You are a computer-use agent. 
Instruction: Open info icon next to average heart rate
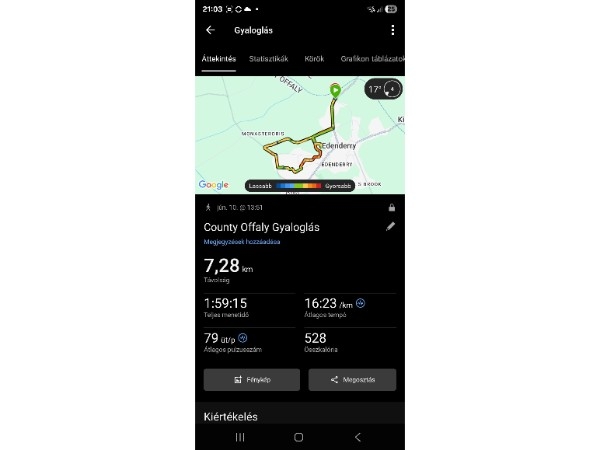tap(242, 338)
